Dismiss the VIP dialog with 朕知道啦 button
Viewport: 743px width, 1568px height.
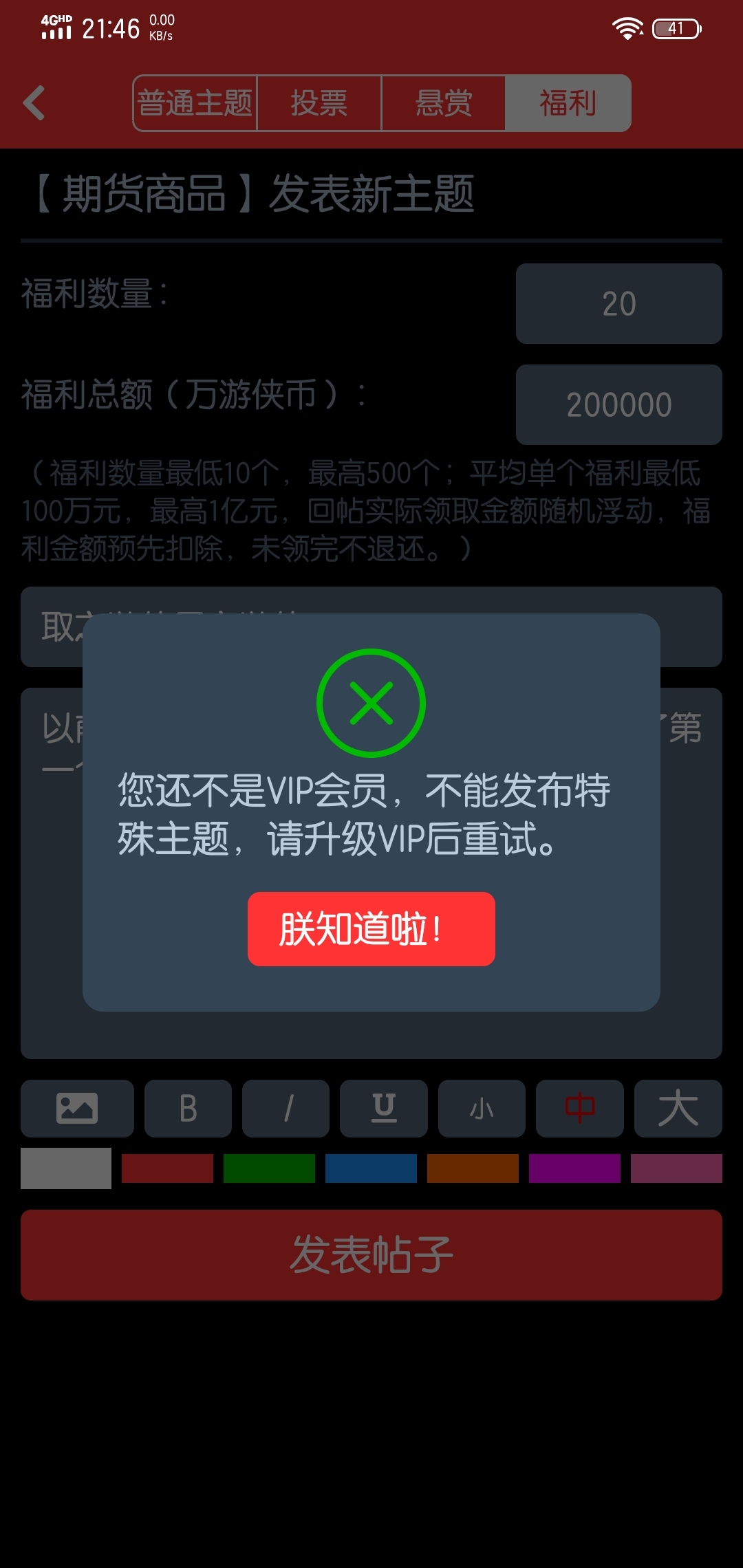coord(371,929)
